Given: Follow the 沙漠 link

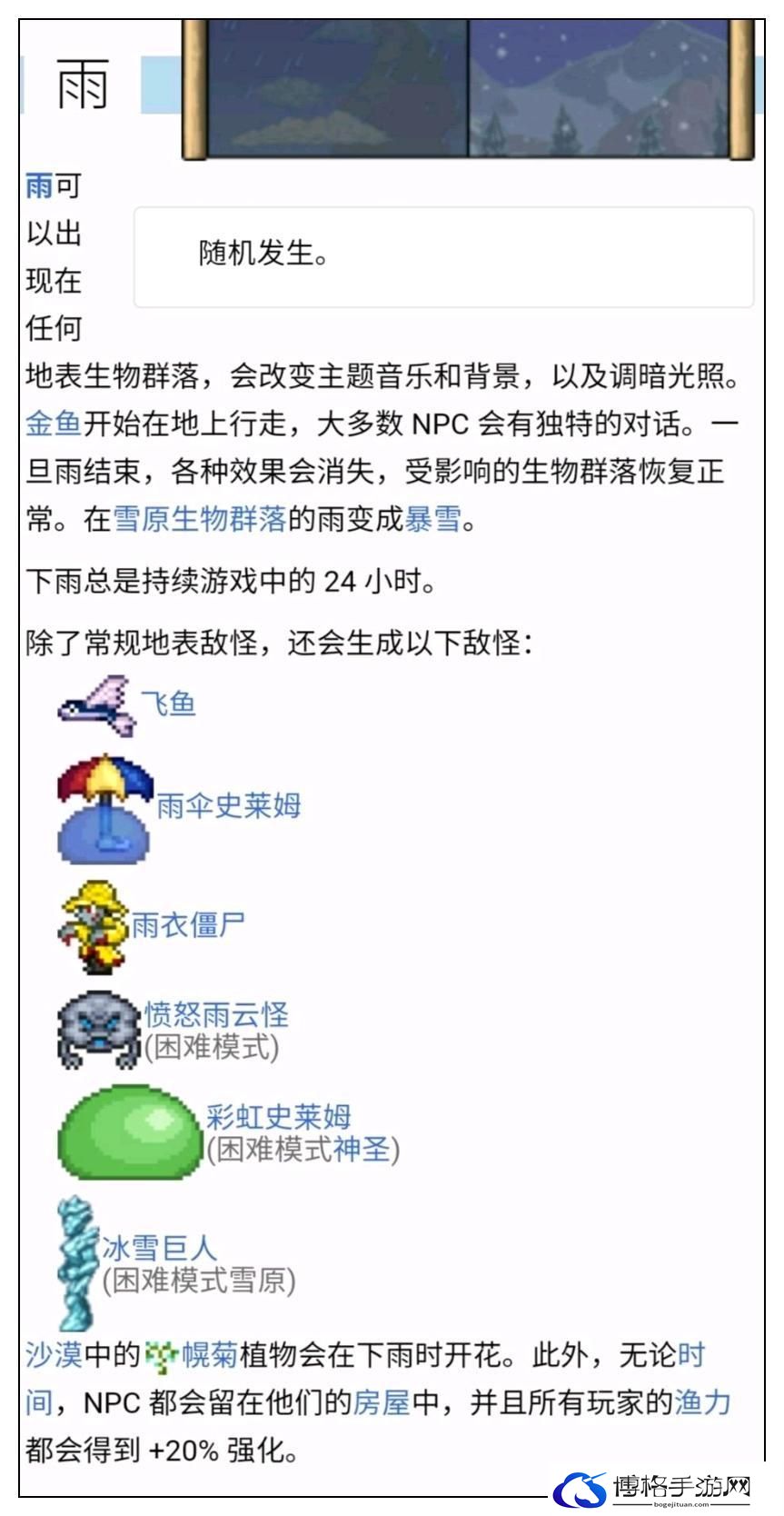Looking at the screenshot, I should (x=54, y=1355).
